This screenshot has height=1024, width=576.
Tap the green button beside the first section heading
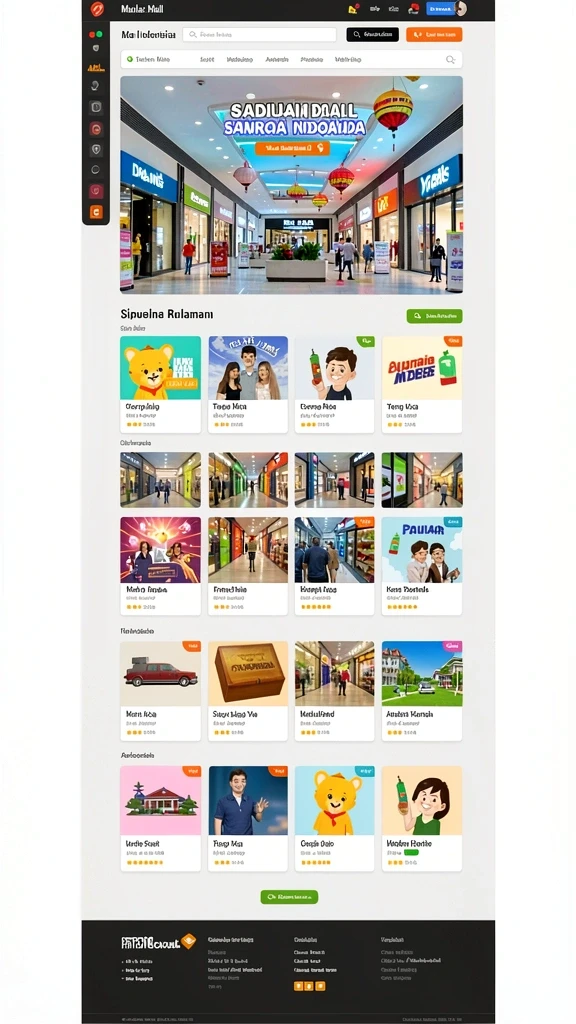coord(434,316)
